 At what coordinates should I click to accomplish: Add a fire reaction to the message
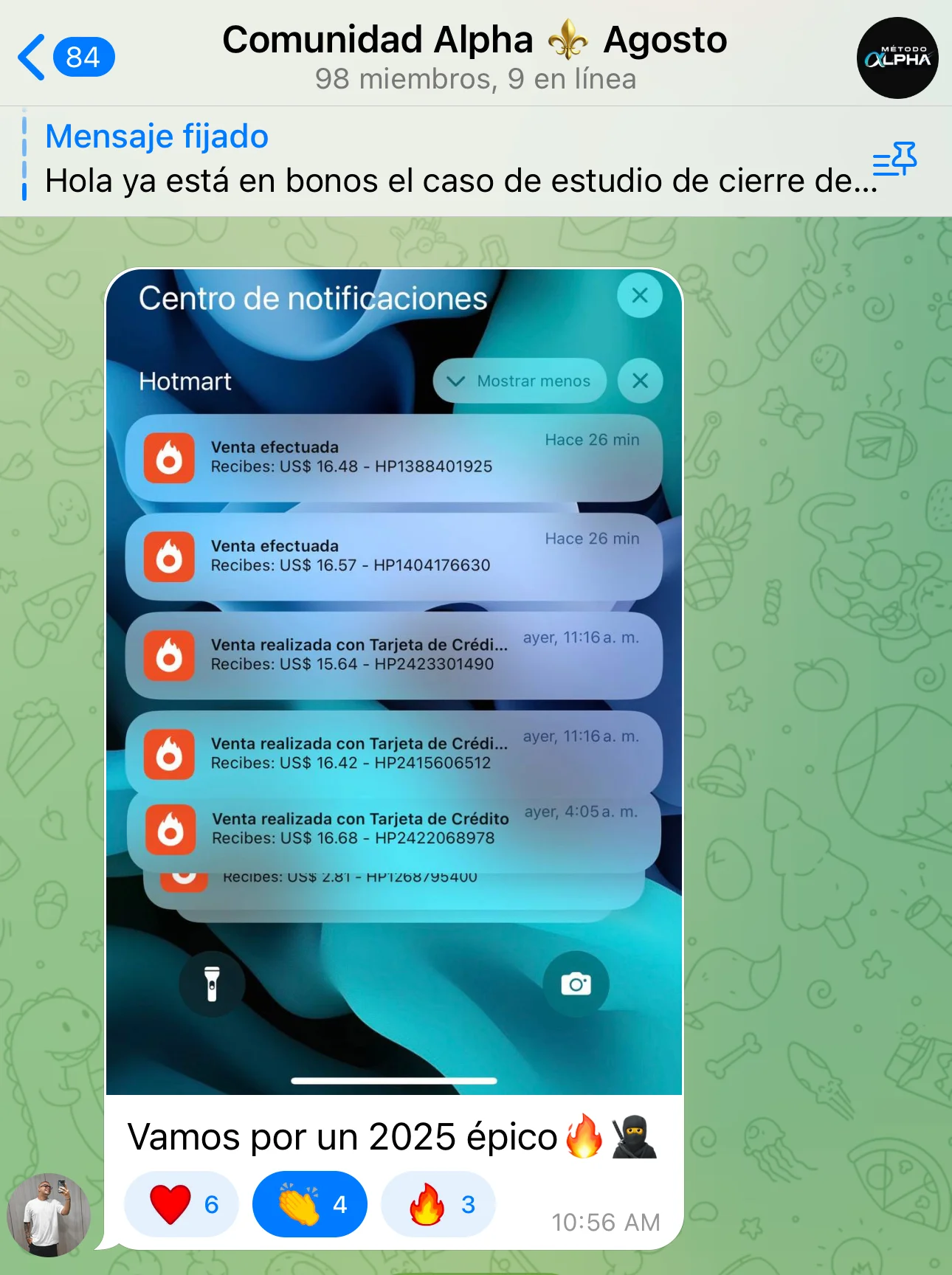(438, 1204)
